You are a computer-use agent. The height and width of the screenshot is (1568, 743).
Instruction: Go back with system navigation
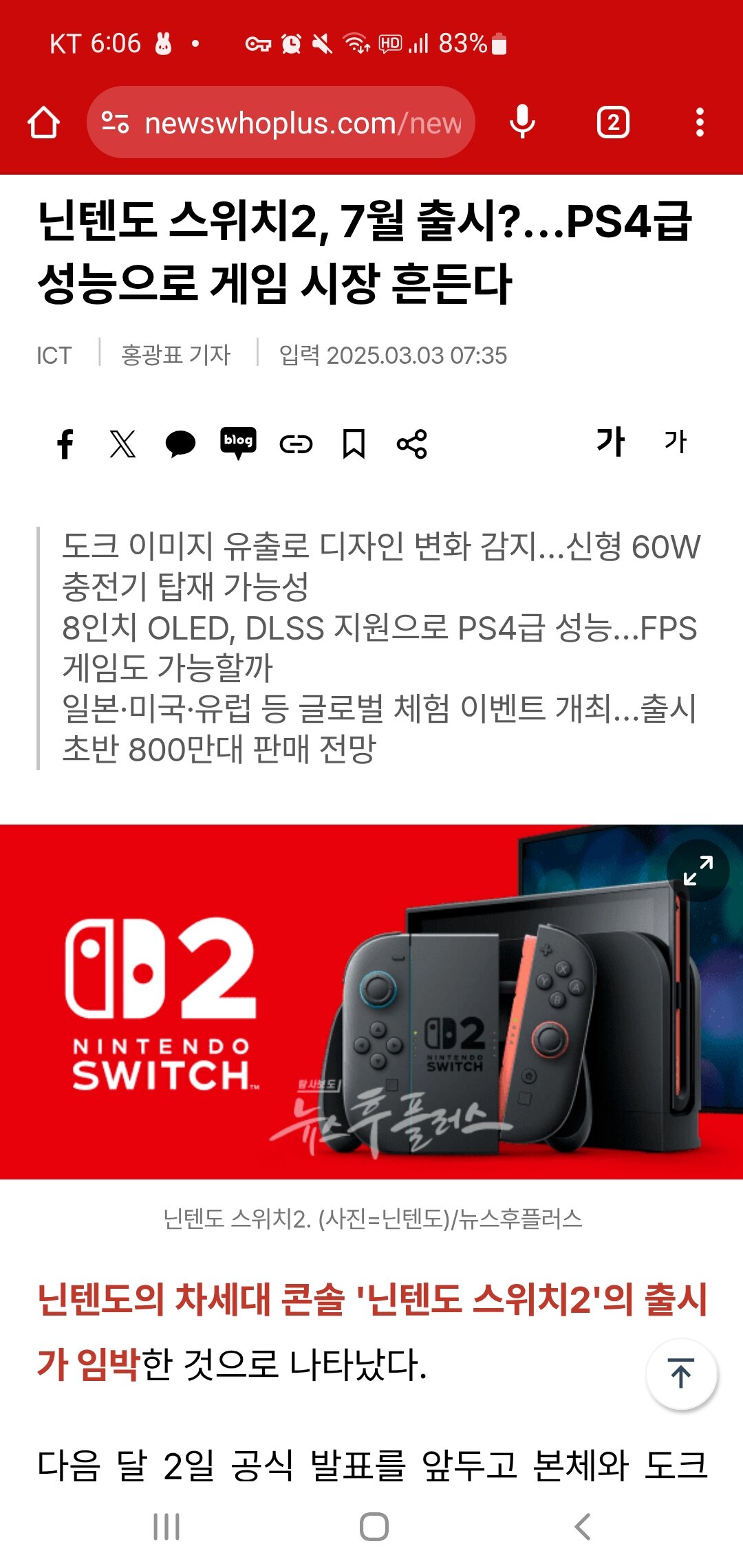click(582, 1527)
